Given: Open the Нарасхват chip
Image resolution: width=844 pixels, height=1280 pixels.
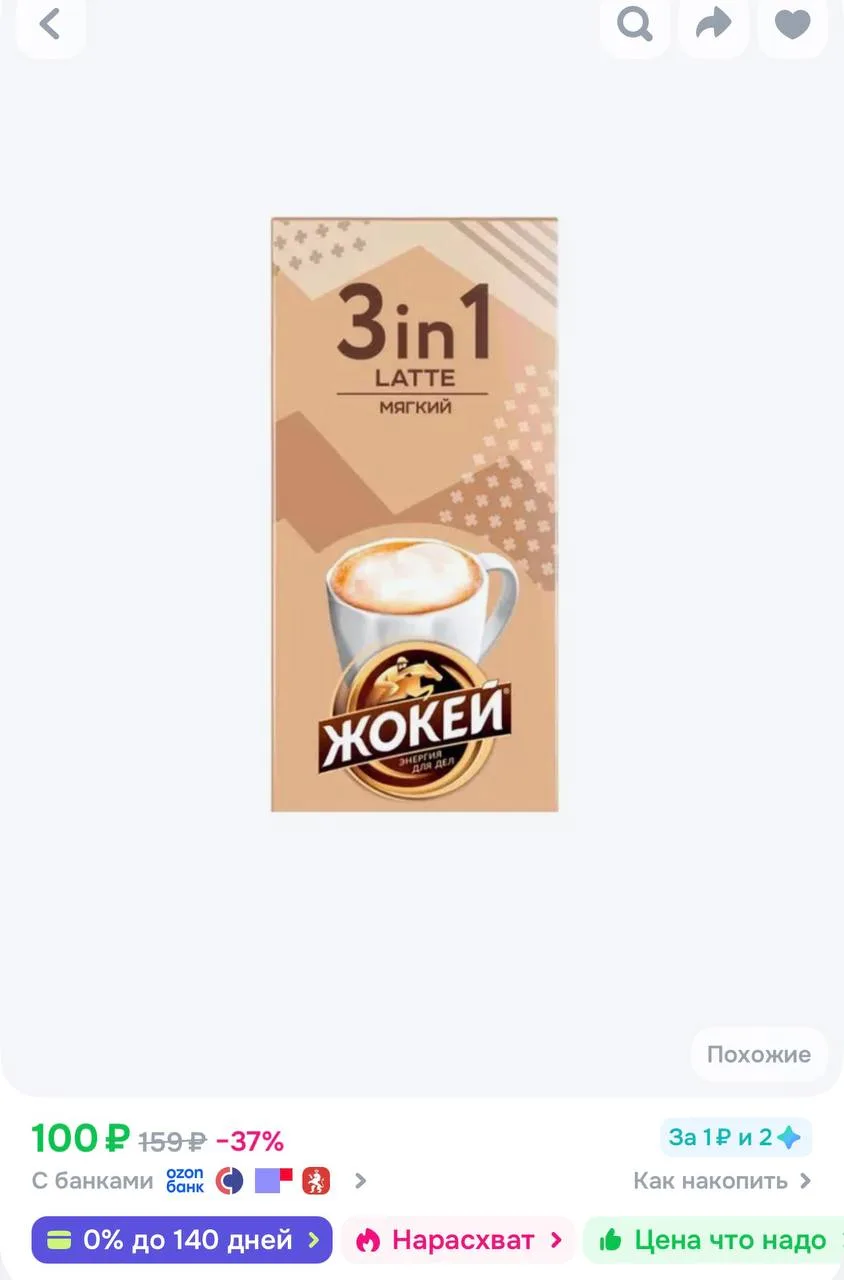Looking at the screenshot, I should [458, 1240].
